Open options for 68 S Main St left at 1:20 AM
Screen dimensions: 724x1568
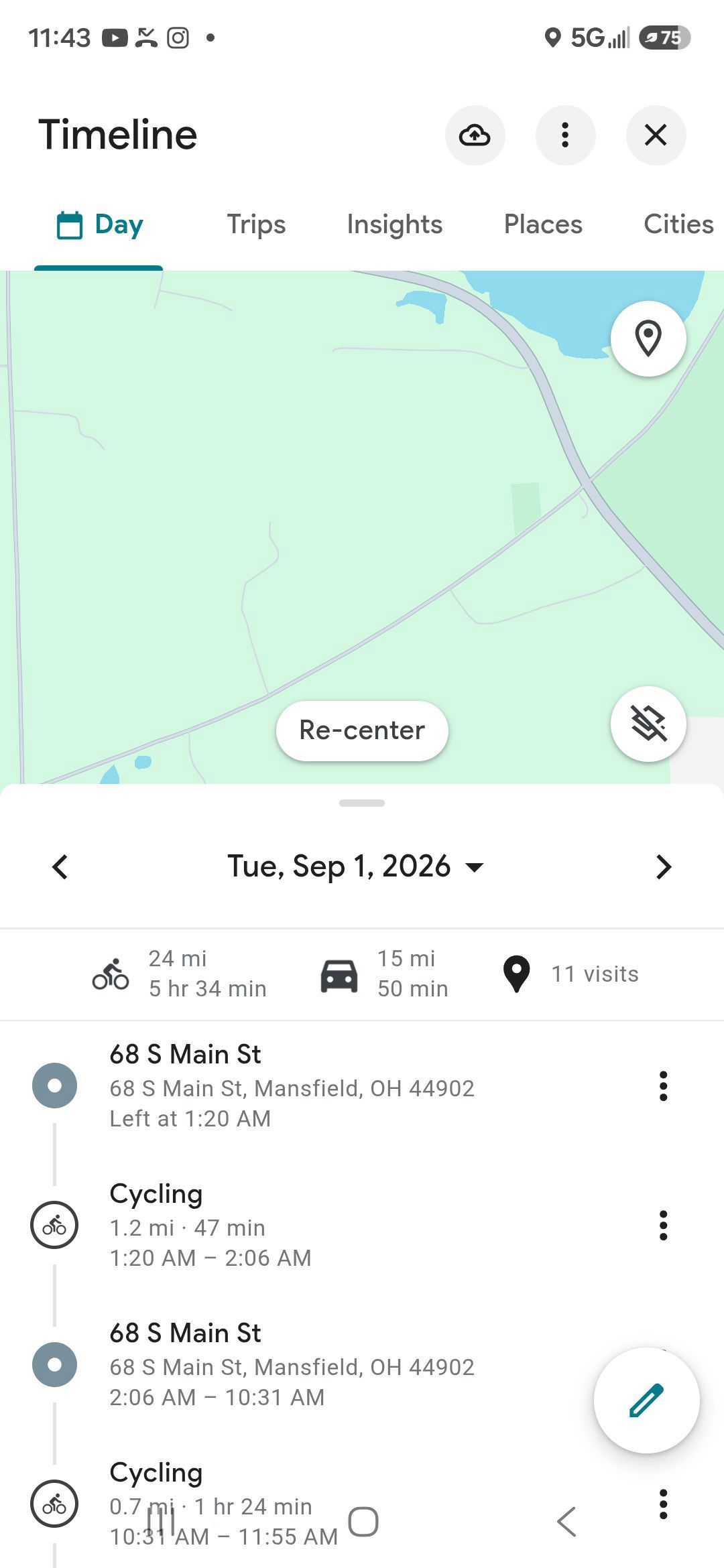[663, 1086]
